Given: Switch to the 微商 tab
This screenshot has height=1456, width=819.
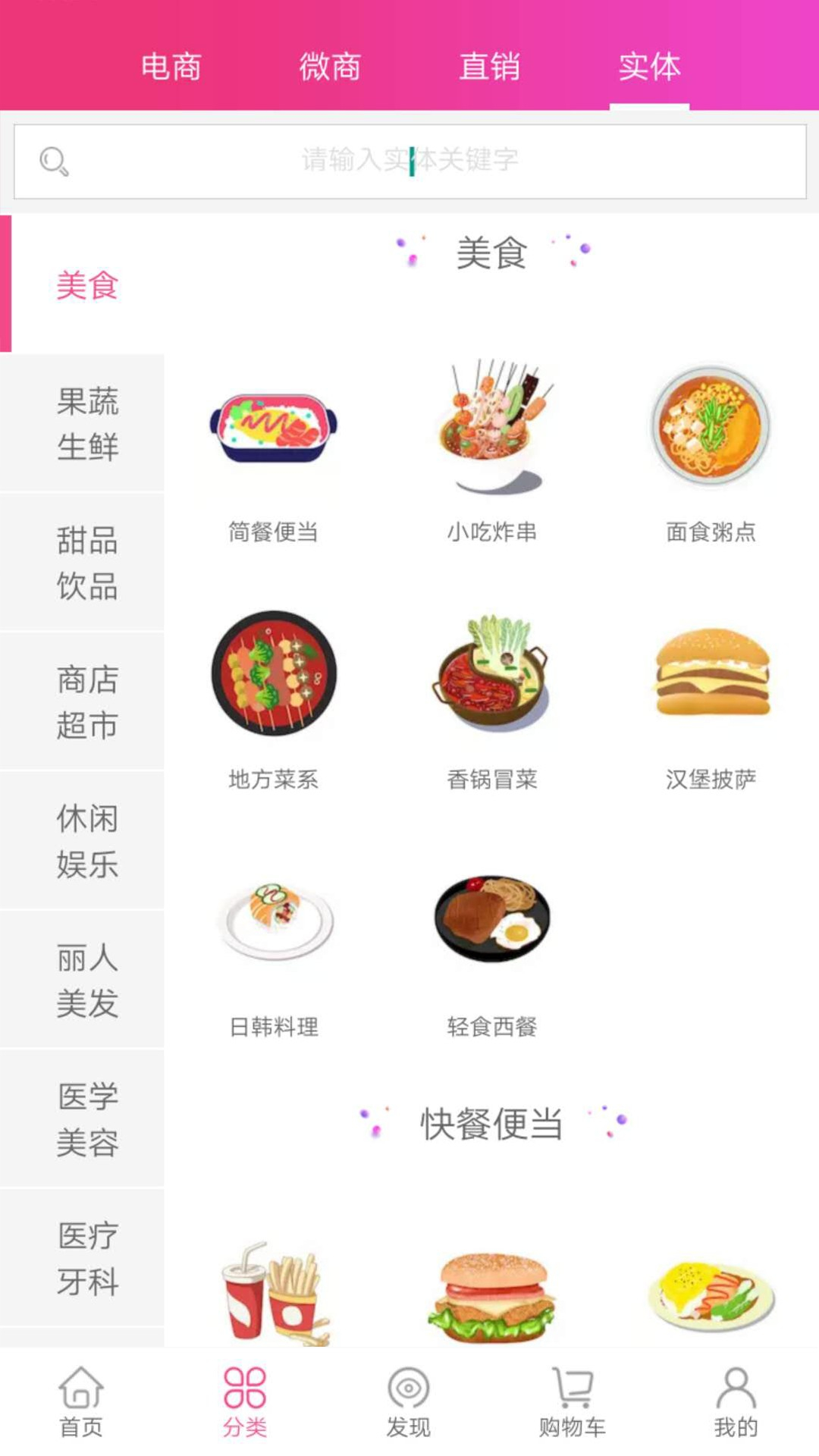Looking at the screenshot, I should click(330, 67).
